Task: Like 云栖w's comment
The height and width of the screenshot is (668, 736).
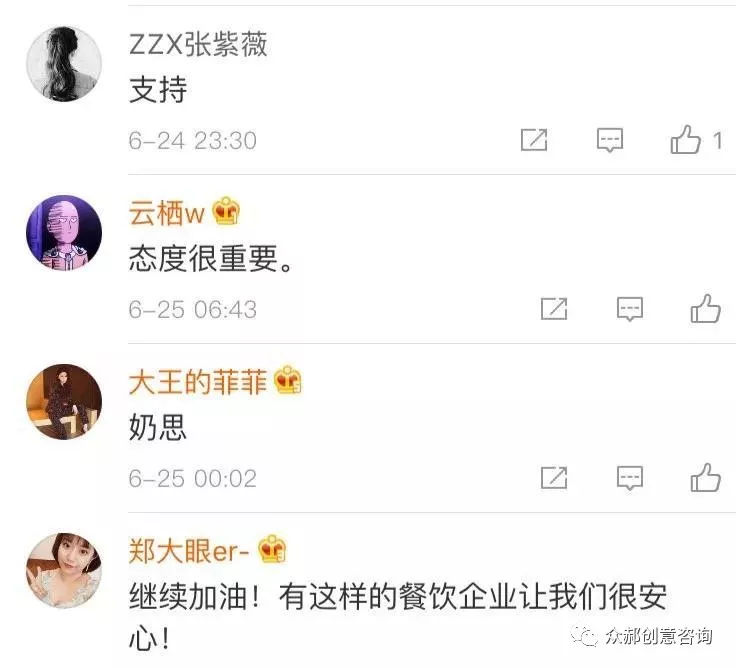Action: [706, 309]
